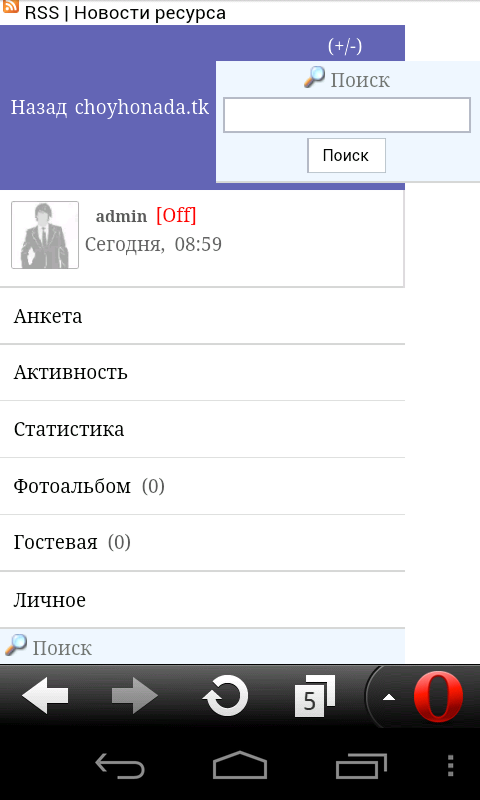The width and height of the screenshot is (480, 800).
Task: Open the Анкета section
Action: click(x=202, y=316)
